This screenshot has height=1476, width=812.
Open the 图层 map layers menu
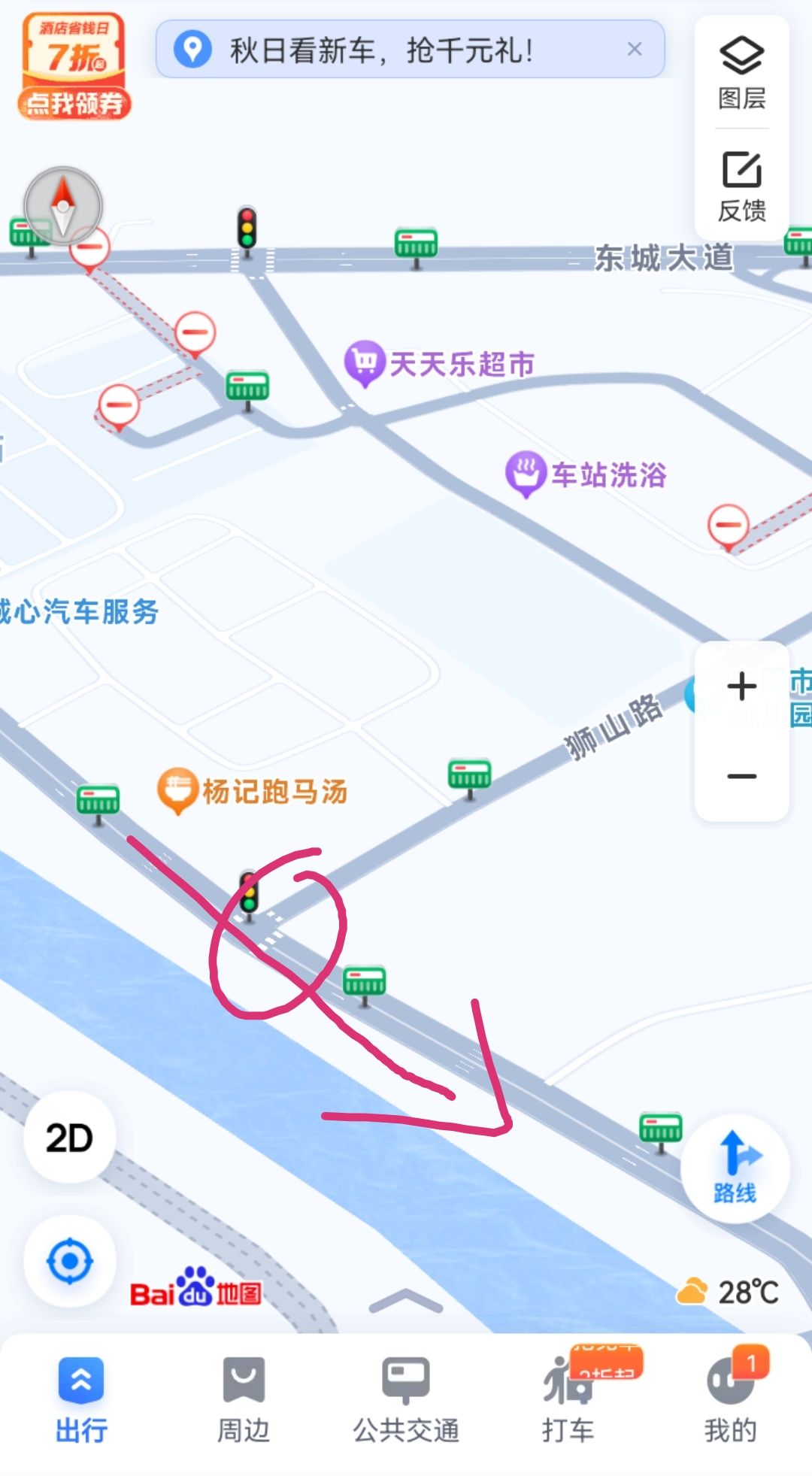[741, 73]
